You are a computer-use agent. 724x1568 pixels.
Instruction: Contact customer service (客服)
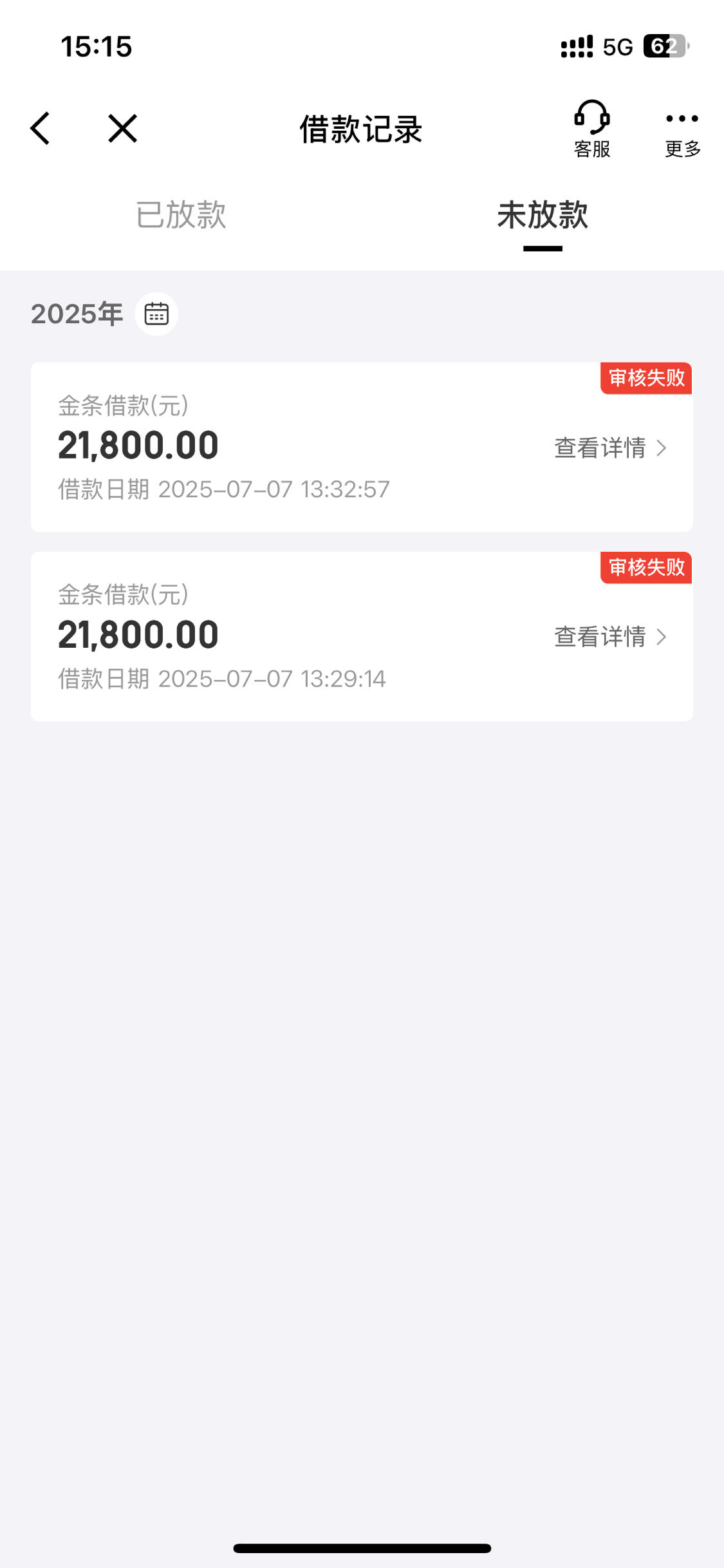591,129
